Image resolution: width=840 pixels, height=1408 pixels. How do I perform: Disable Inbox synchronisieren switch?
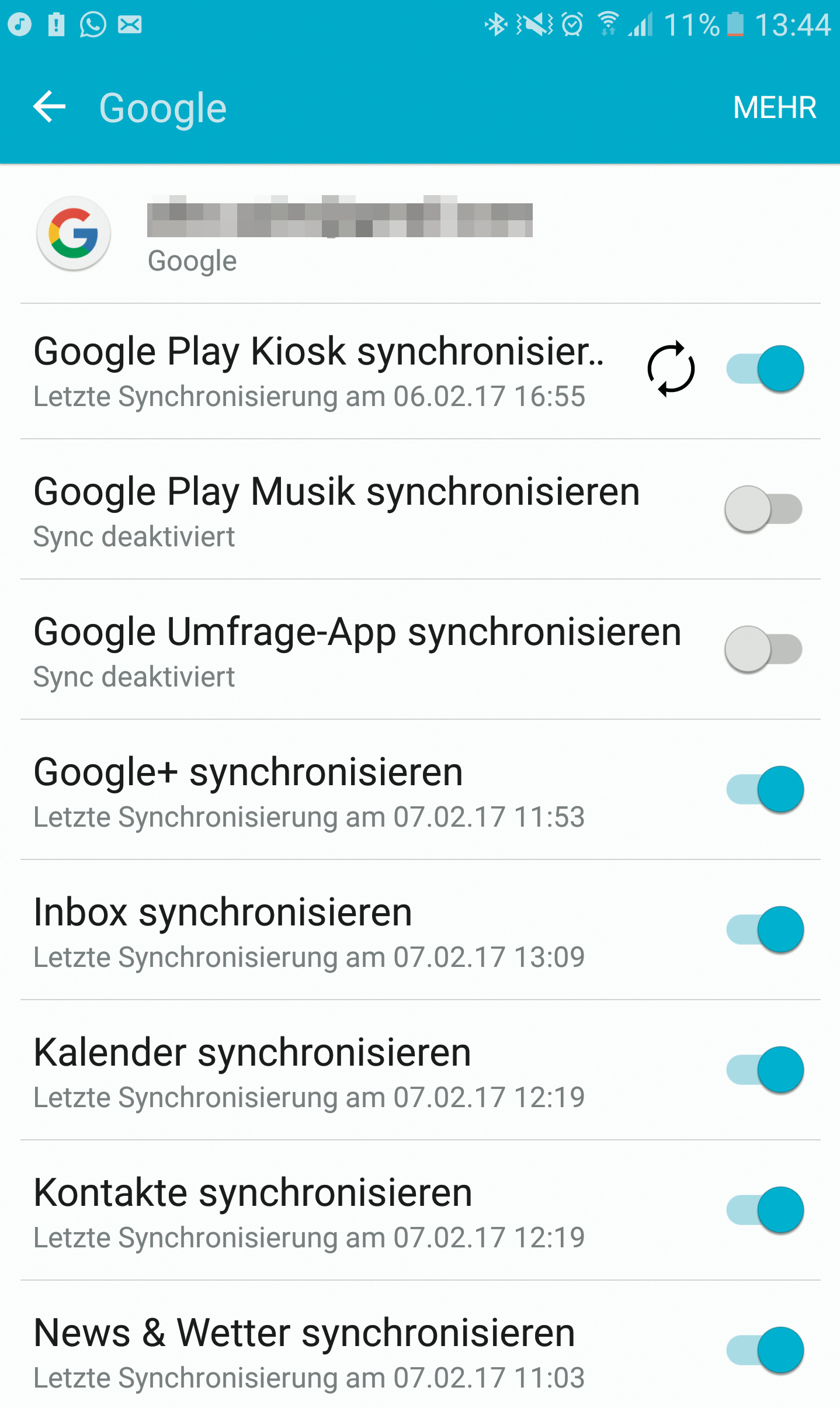[x=764, y=930]
